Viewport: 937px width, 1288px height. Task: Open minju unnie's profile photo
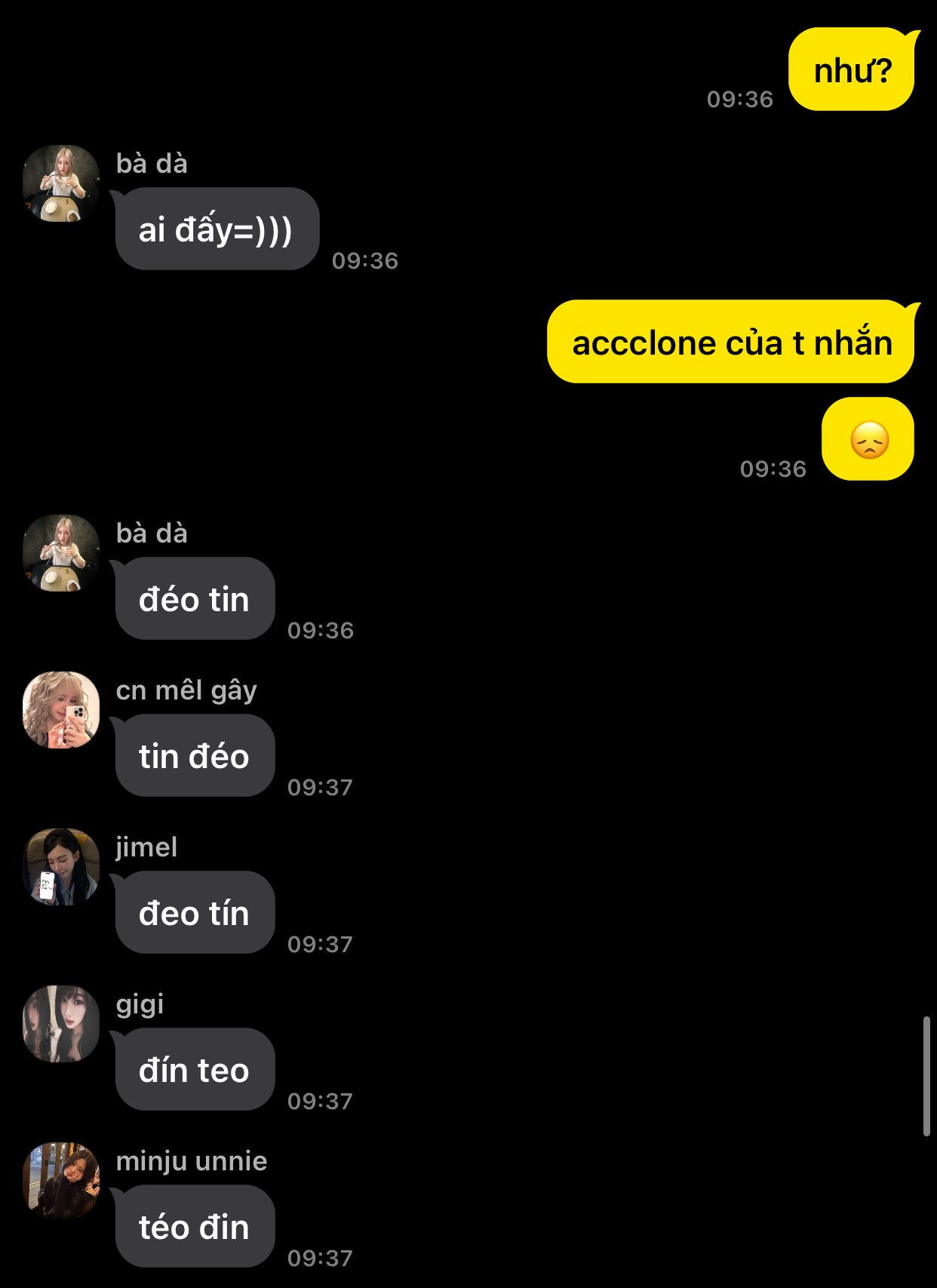pos(61,1181)
